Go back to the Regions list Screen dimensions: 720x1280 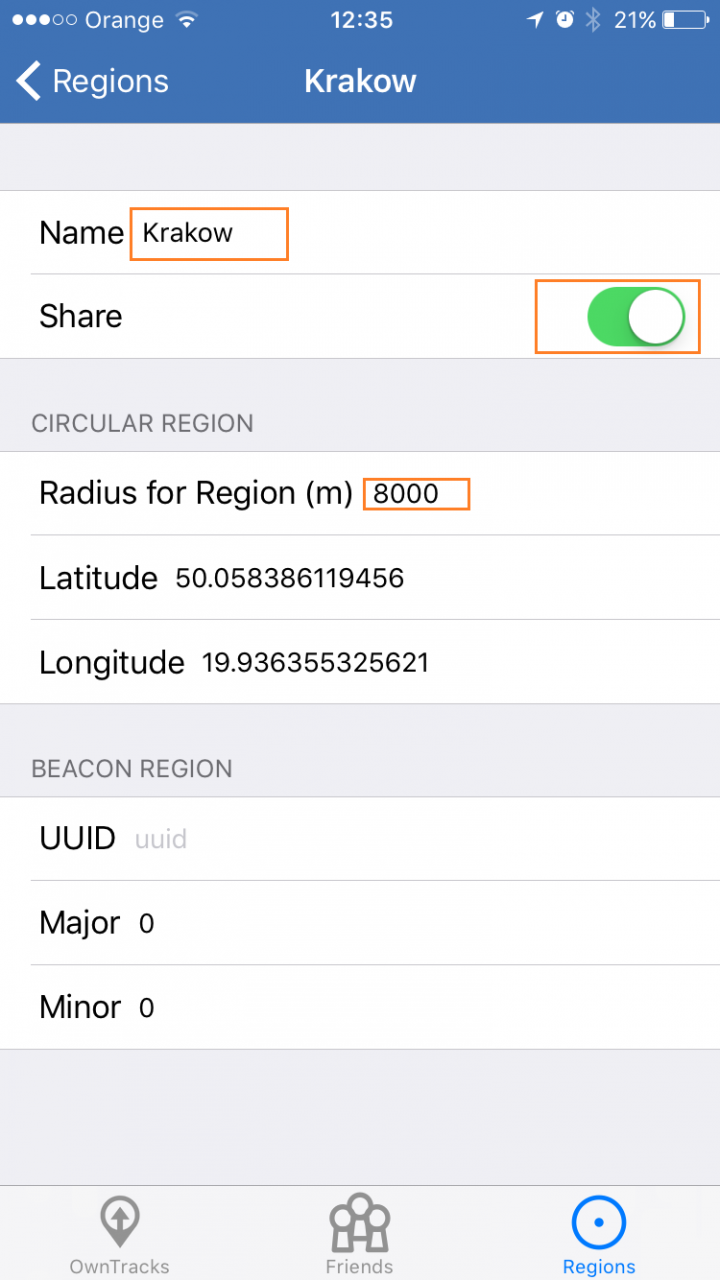pyautogui.click(x=92, y=81)
